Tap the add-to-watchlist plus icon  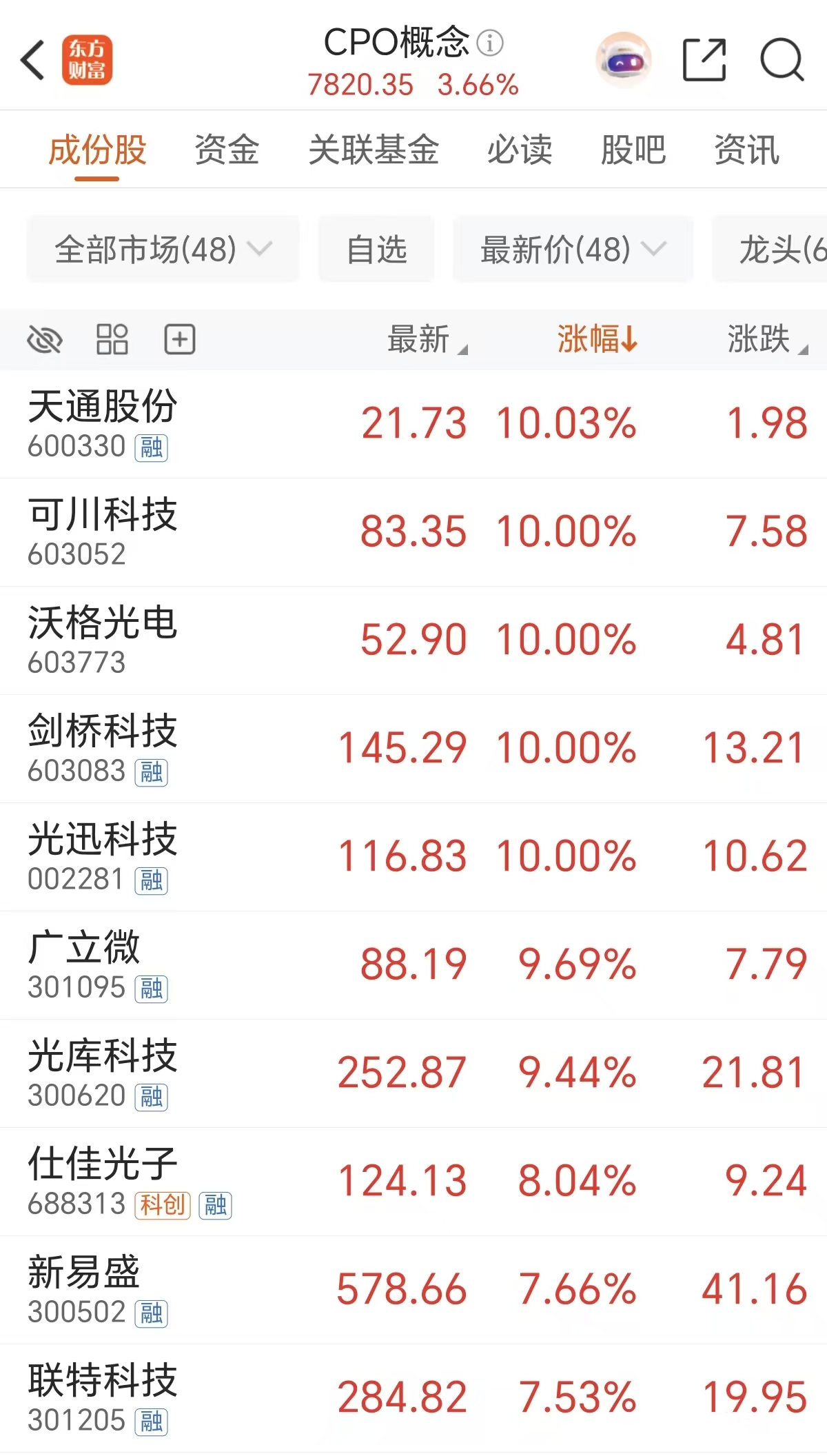[180, 340]
